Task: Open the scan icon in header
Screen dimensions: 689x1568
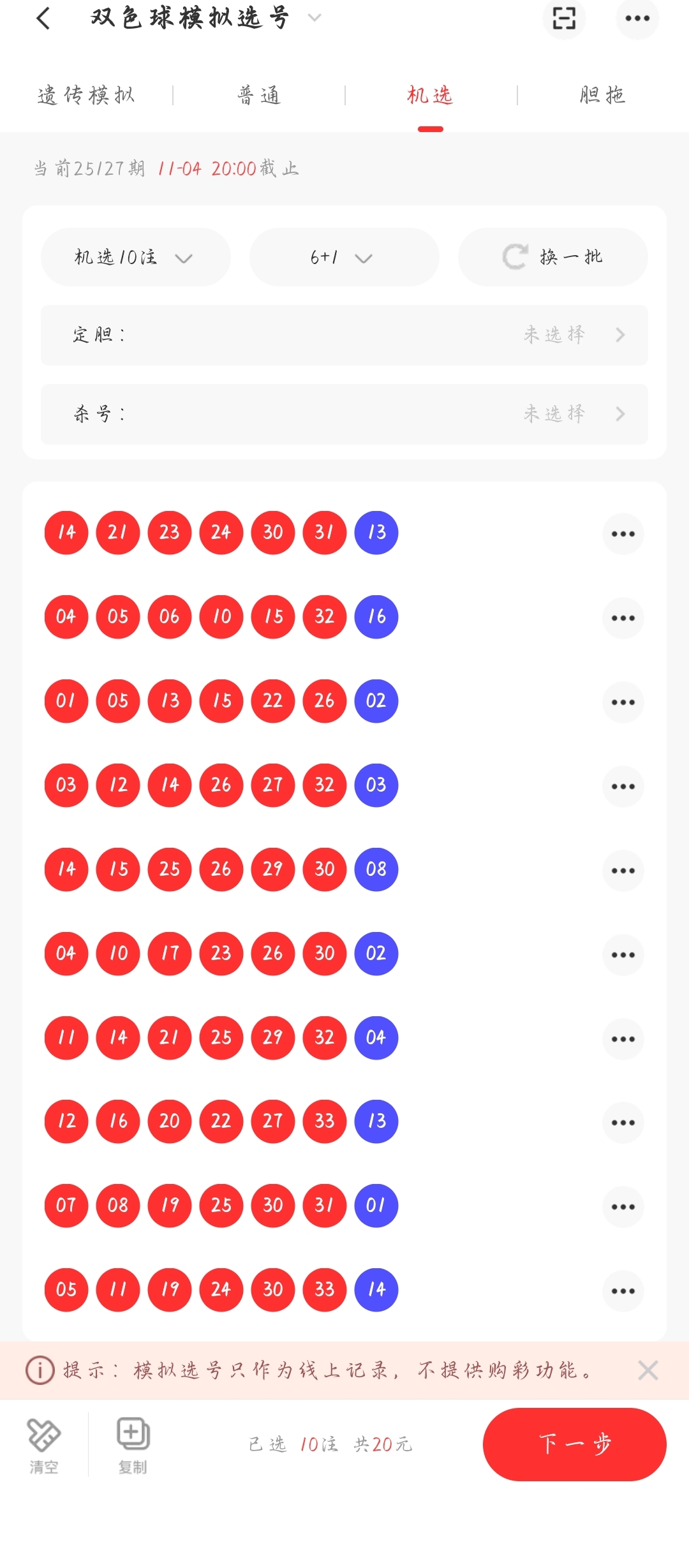Action: pos(564,18)
